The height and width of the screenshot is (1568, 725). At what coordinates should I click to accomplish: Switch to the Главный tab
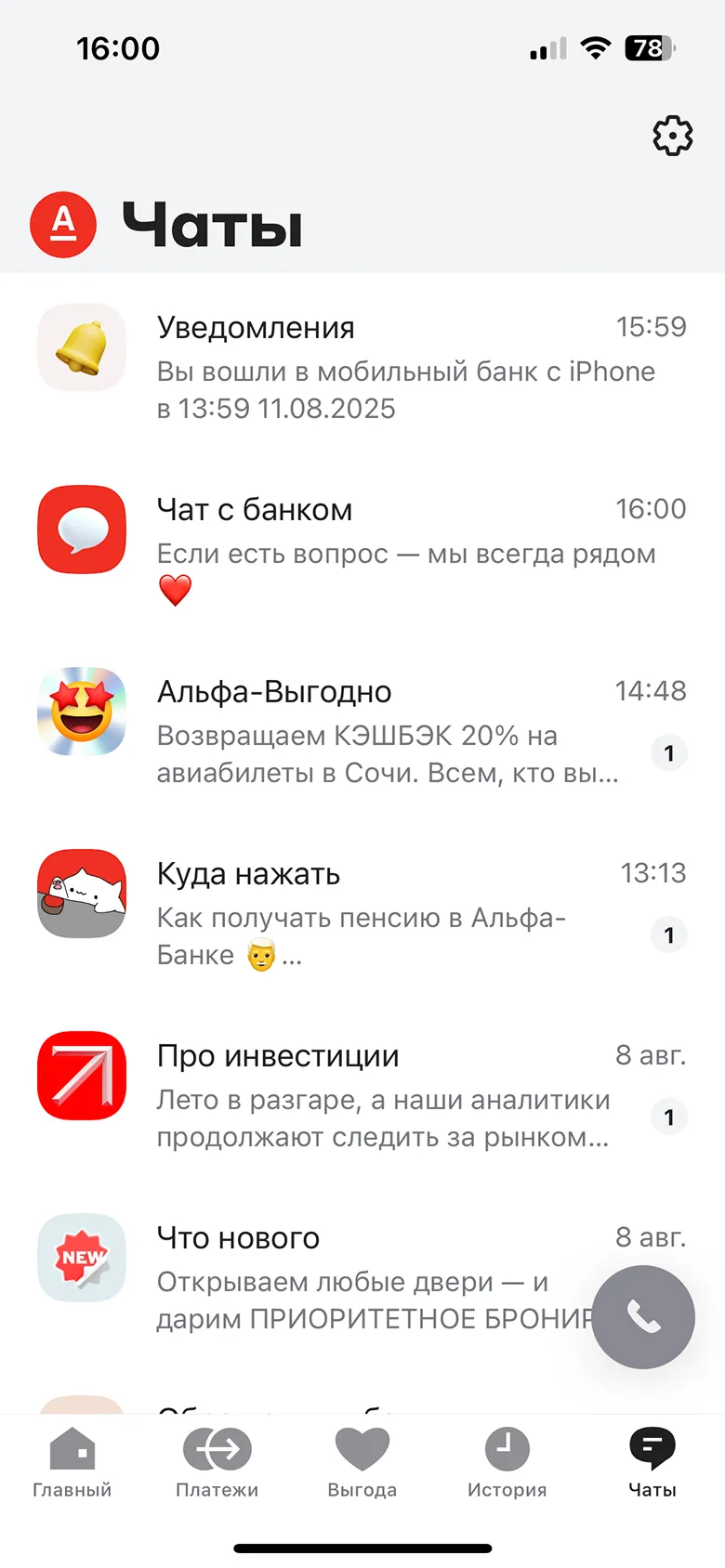(x=72, y=1463)
